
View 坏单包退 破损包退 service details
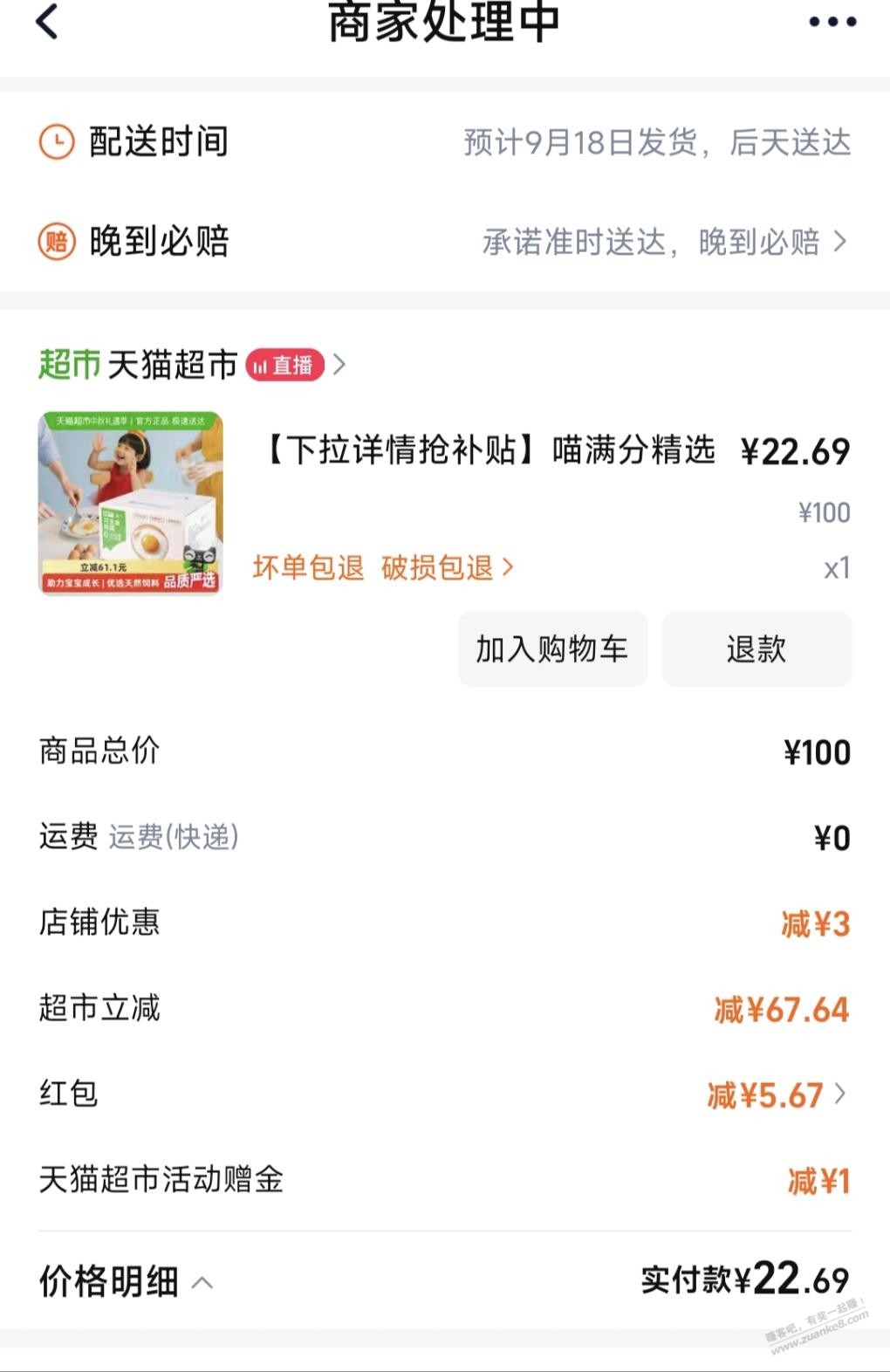pos(382,567)
